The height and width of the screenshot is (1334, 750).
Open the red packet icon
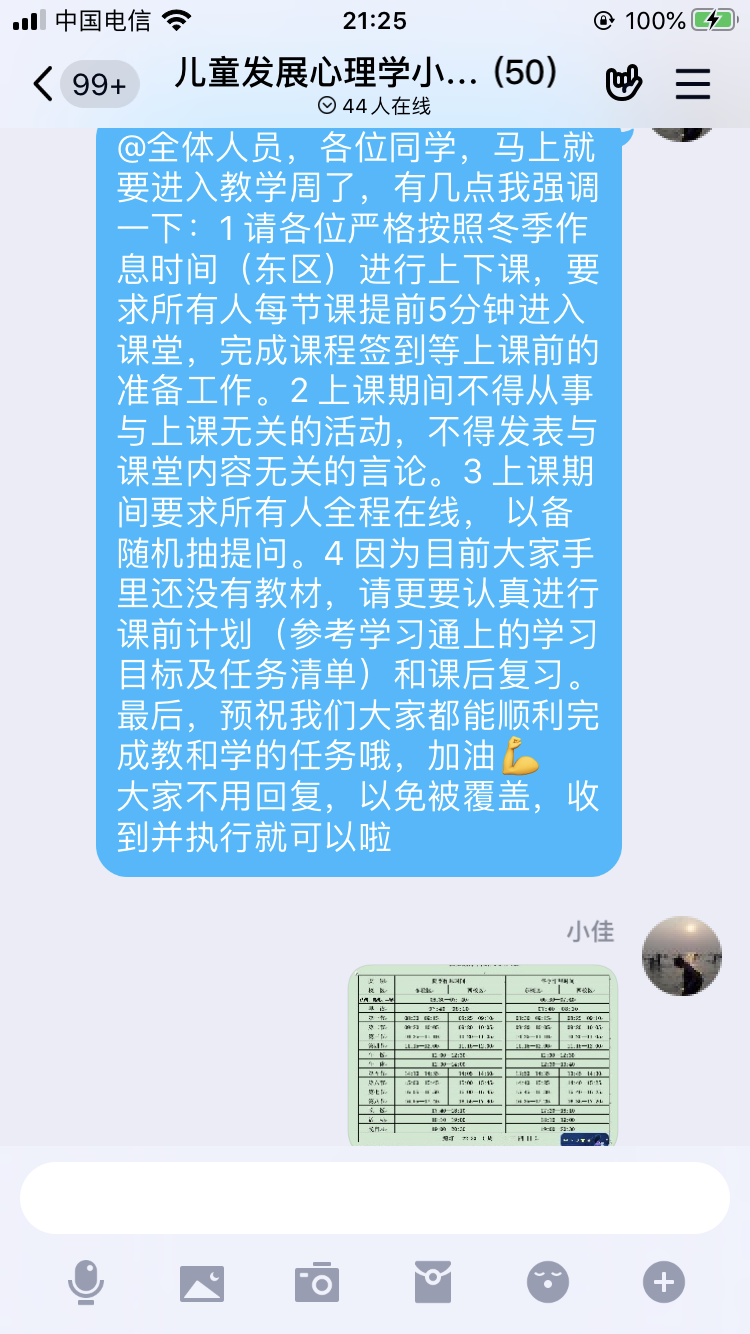pos(433,1282)
